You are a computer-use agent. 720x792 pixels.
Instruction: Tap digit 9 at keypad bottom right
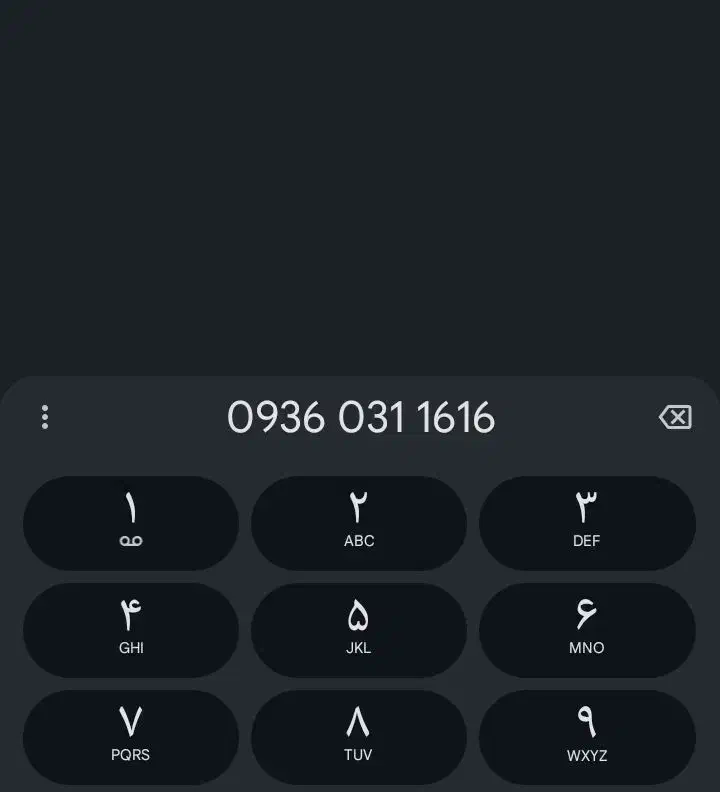587,736
